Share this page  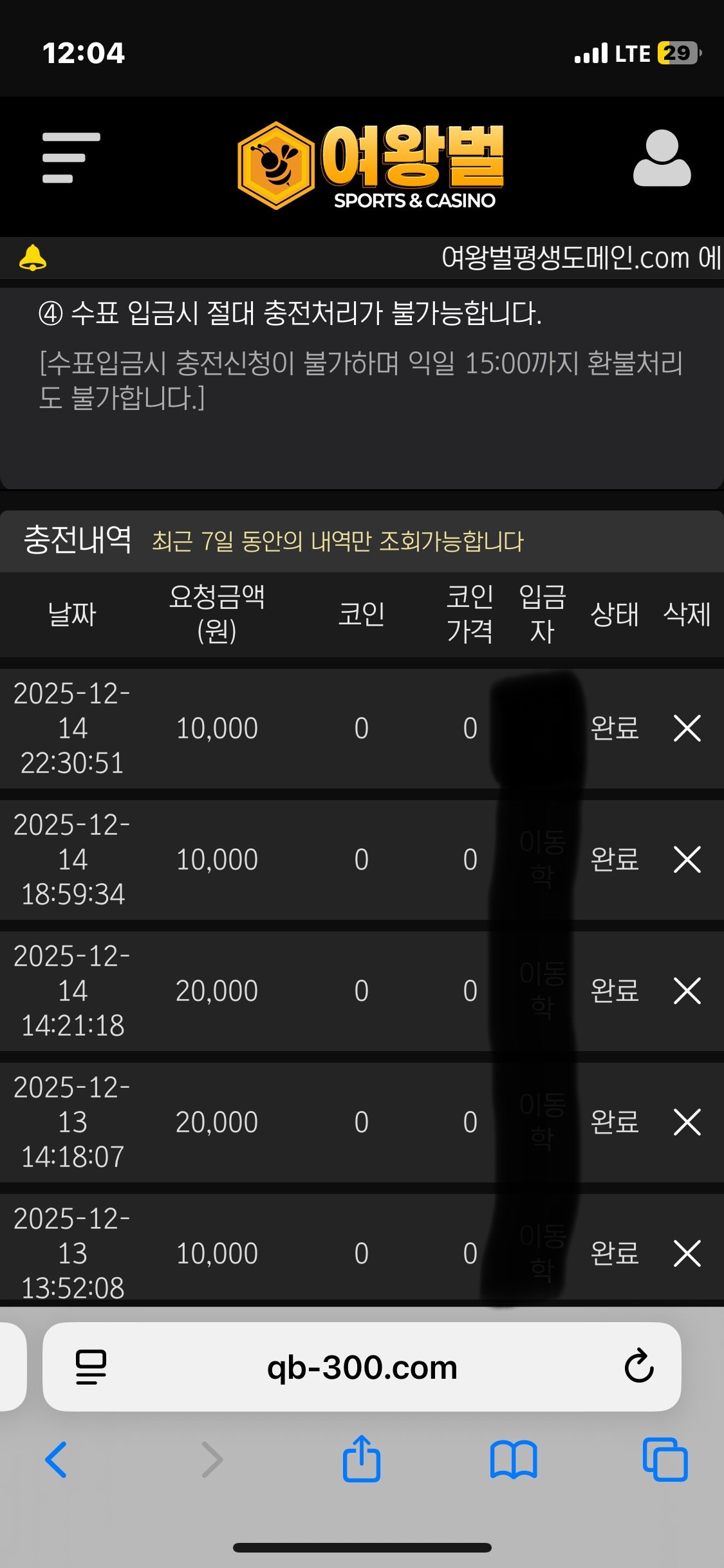click(x=362, y=1459)
